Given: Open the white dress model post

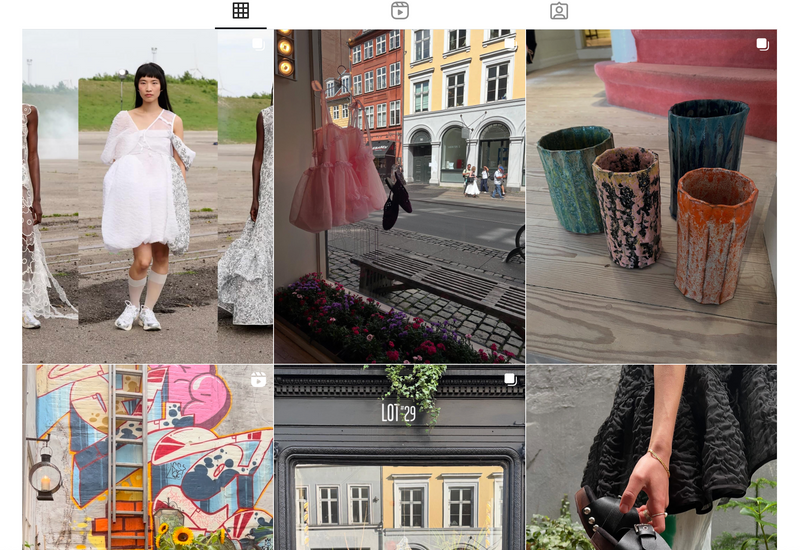Looking at the screenshot, I should tap(147, 196).
